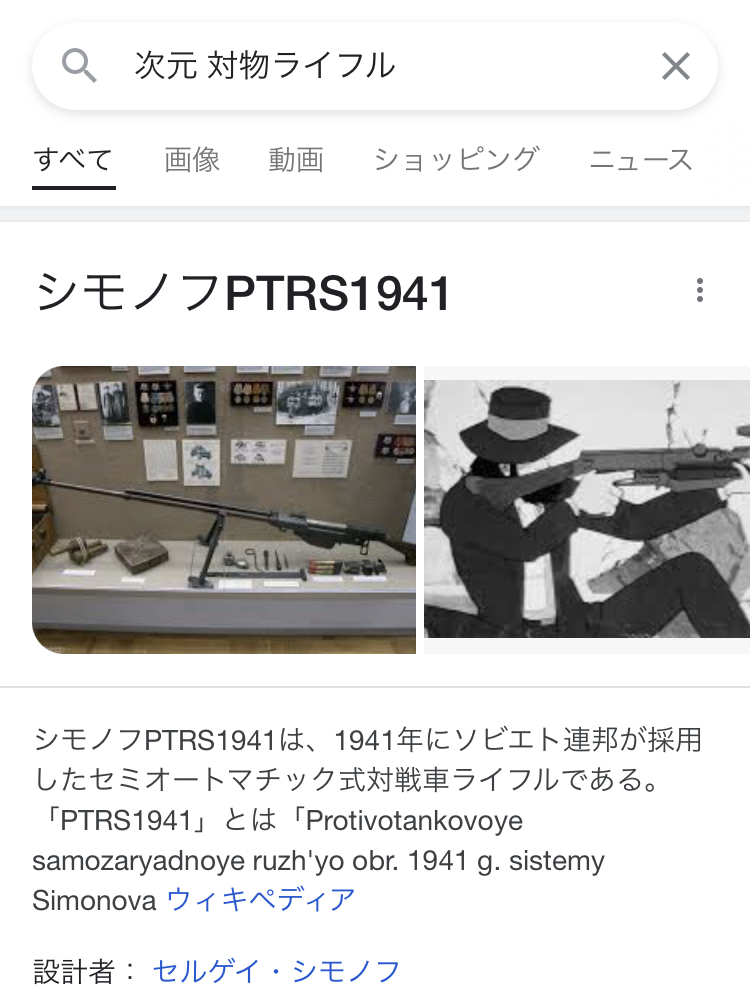Open the セルゲイ・シモノフ designer link
750x994 pixels.
click(276, 970)
